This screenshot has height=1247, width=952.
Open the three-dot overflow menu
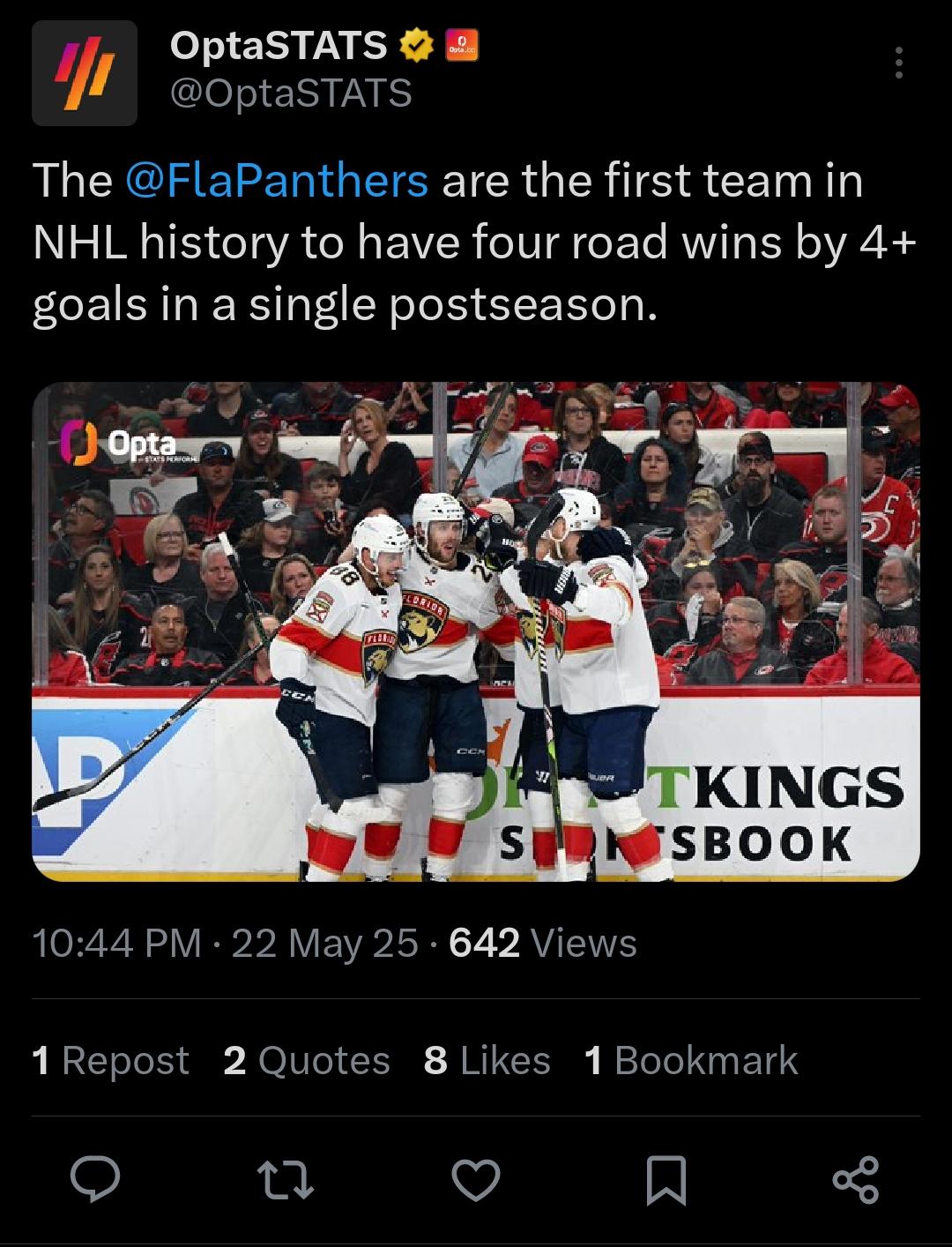coord(898,63)
